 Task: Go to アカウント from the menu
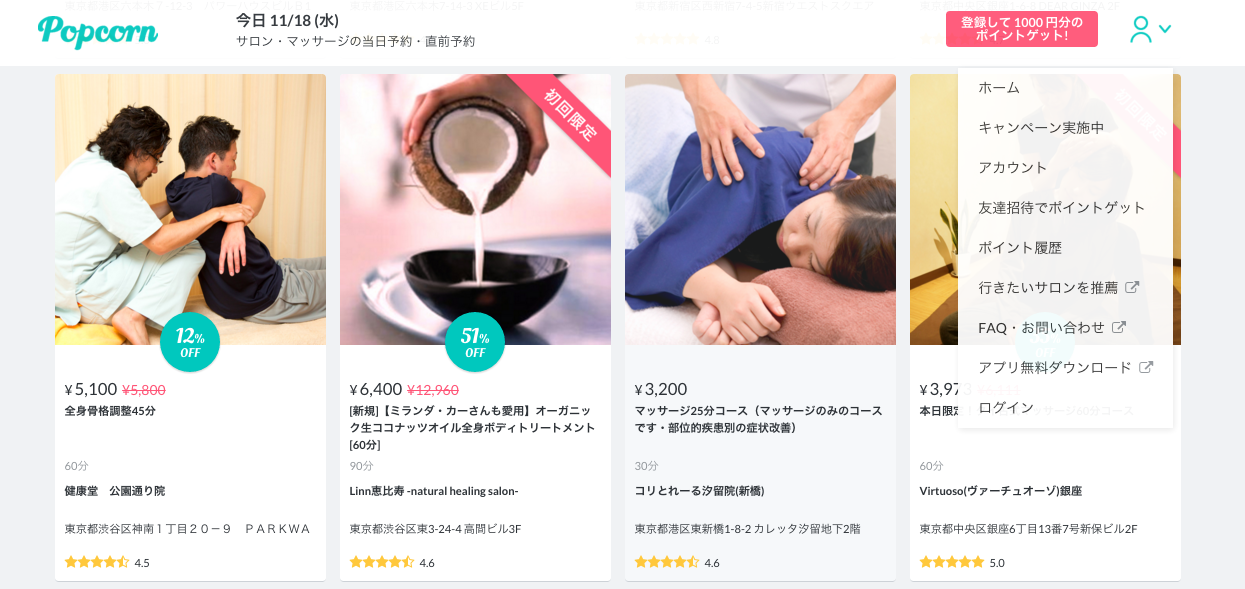(1012, 168)
